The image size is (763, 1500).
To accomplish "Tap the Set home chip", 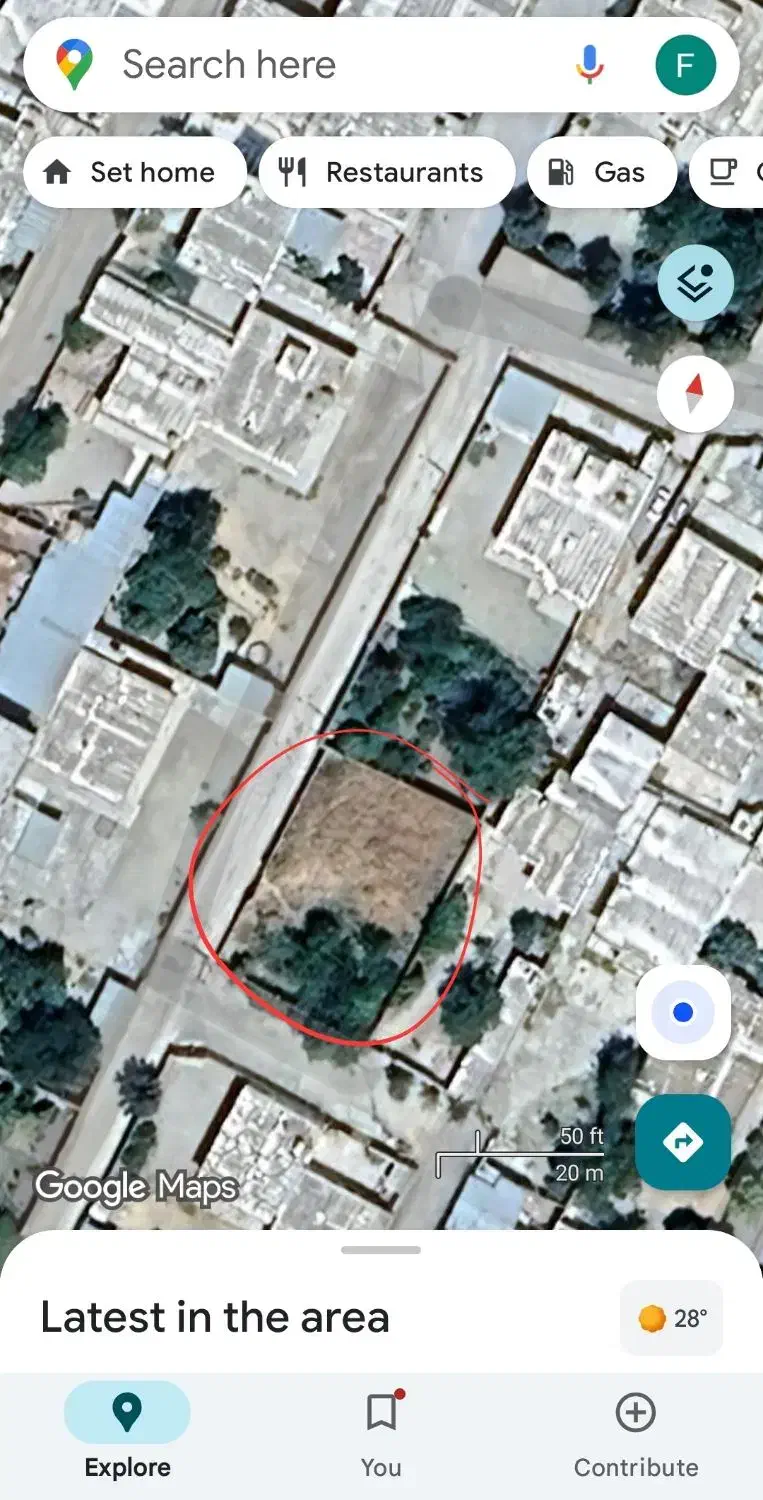I will (133, 173).
